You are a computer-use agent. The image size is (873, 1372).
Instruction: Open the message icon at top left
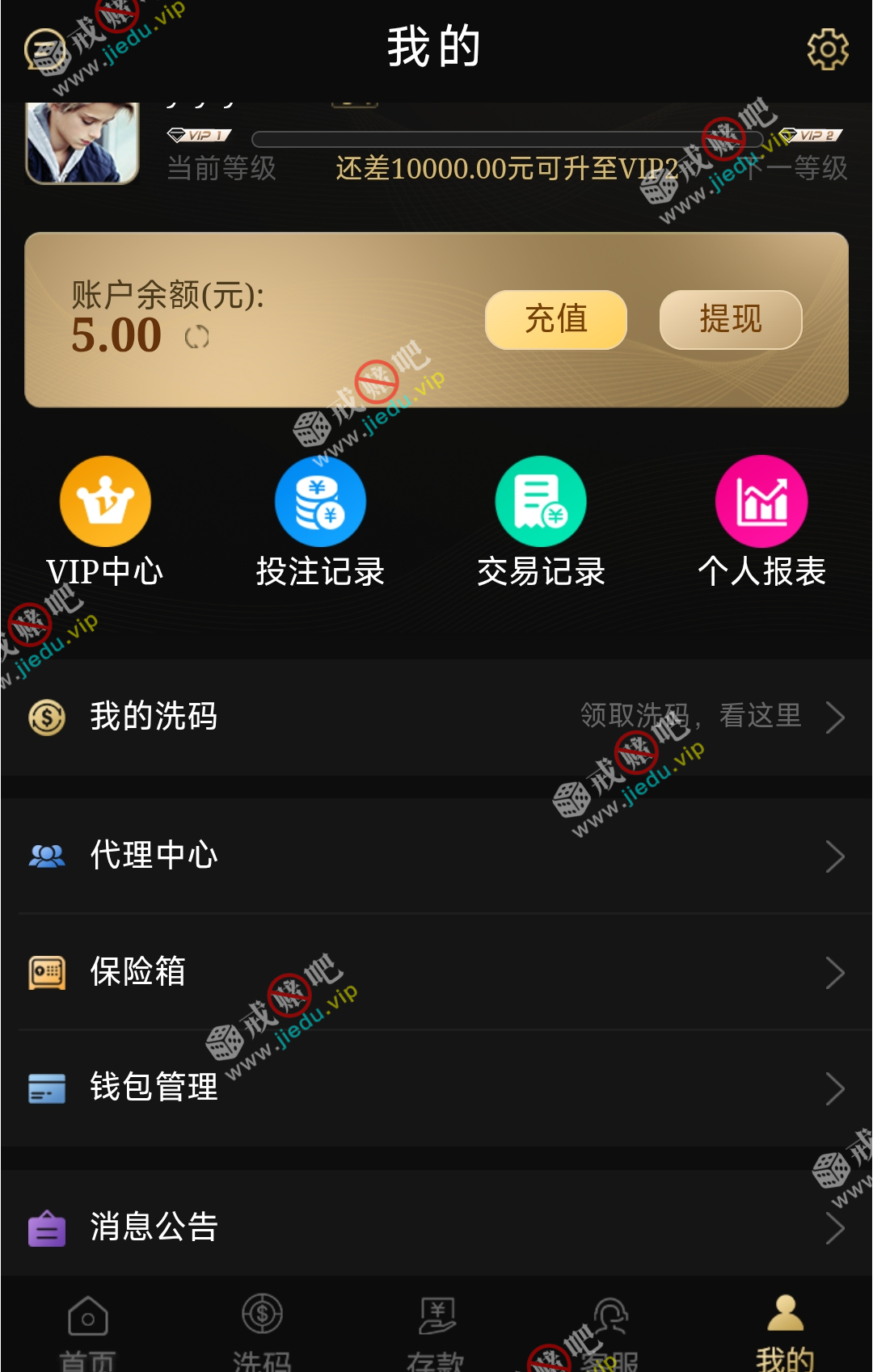(45, 50)
